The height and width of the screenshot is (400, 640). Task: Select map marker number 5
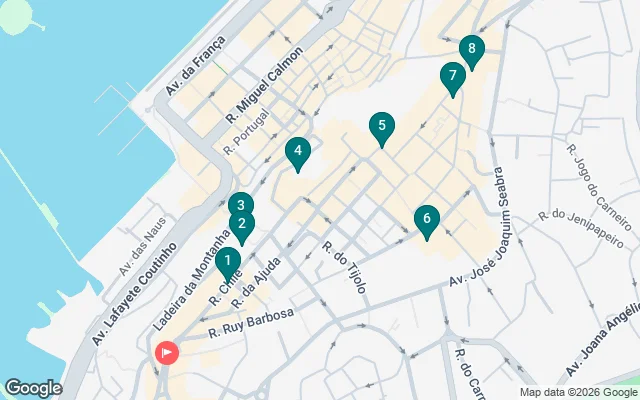point(380,127)
